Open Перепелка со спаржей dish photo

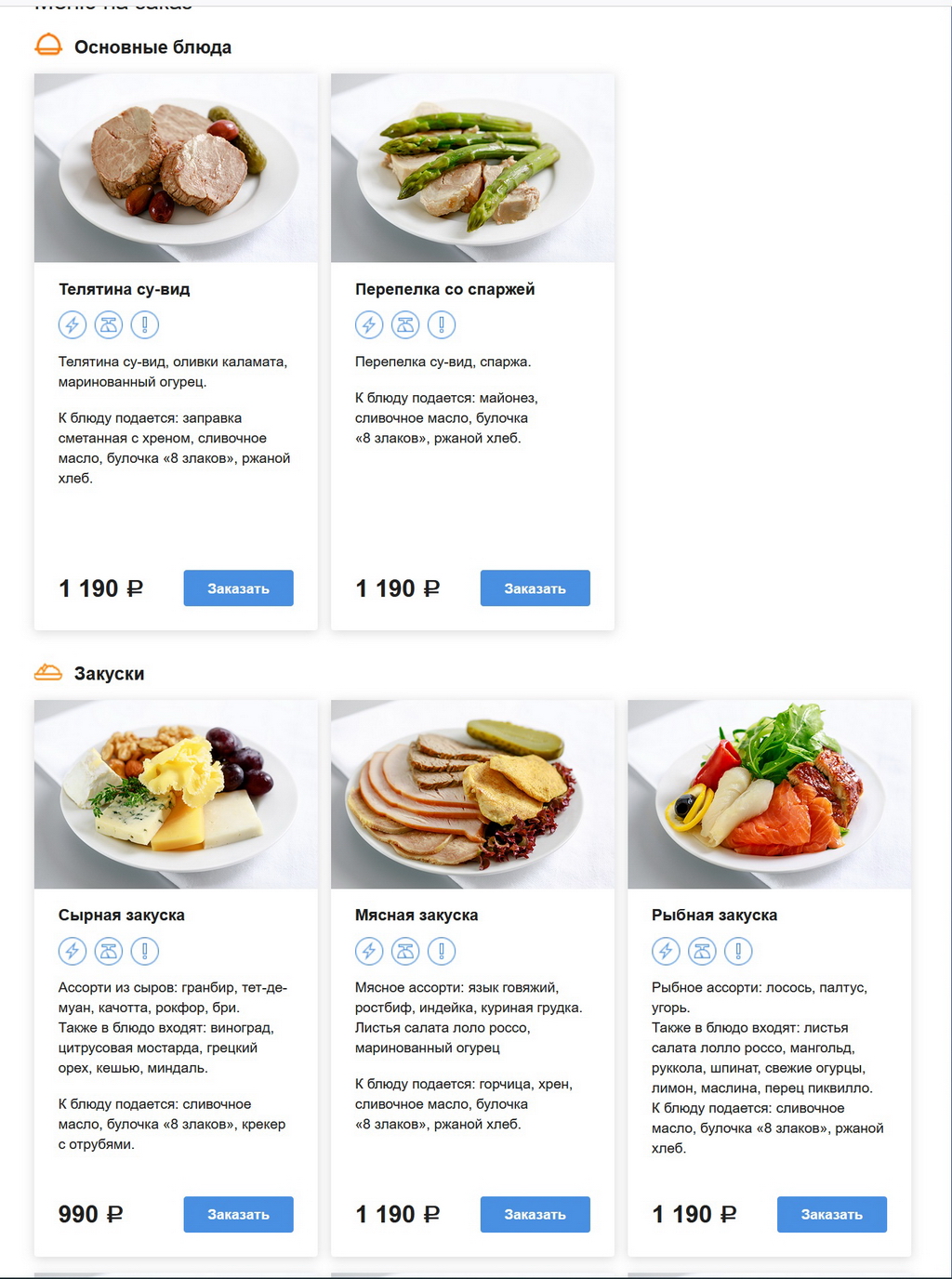click(x=472, y=168)
